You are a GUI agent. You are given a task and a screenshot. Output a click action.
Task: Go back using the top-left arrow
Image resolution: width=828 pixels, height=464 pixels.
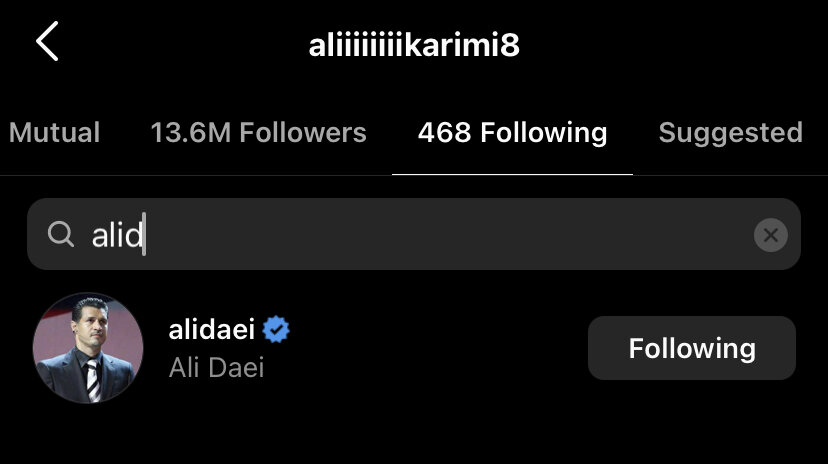coord(46,43)
